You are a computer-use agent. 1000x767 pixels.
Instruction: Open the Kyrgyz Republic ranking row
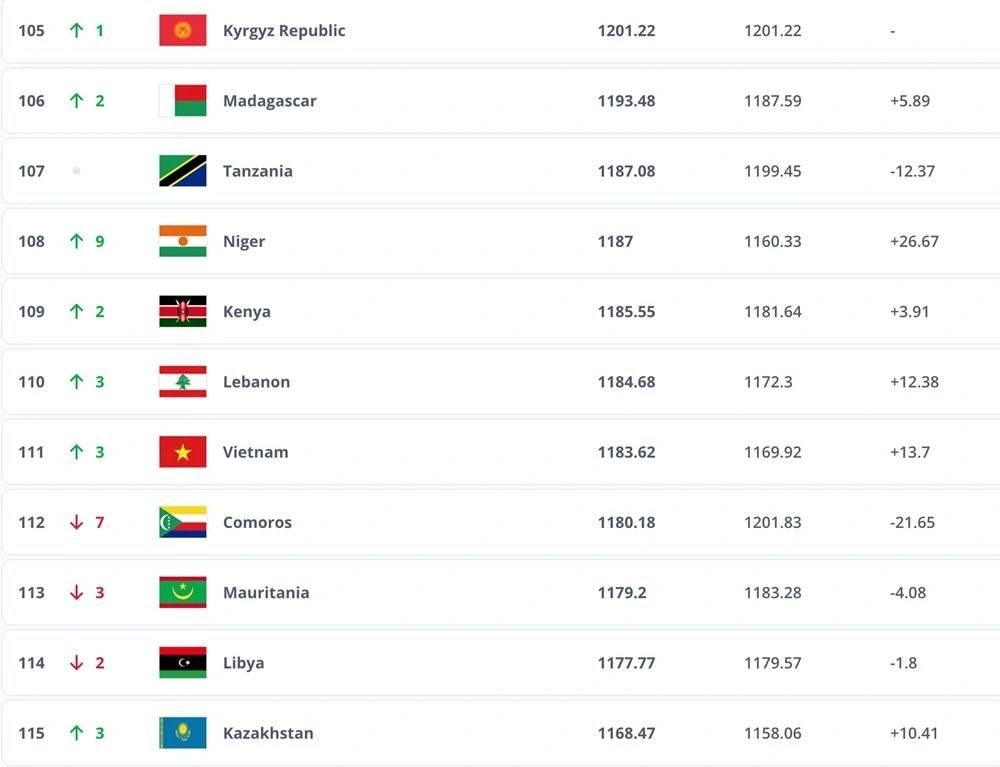tap(284, 31)
